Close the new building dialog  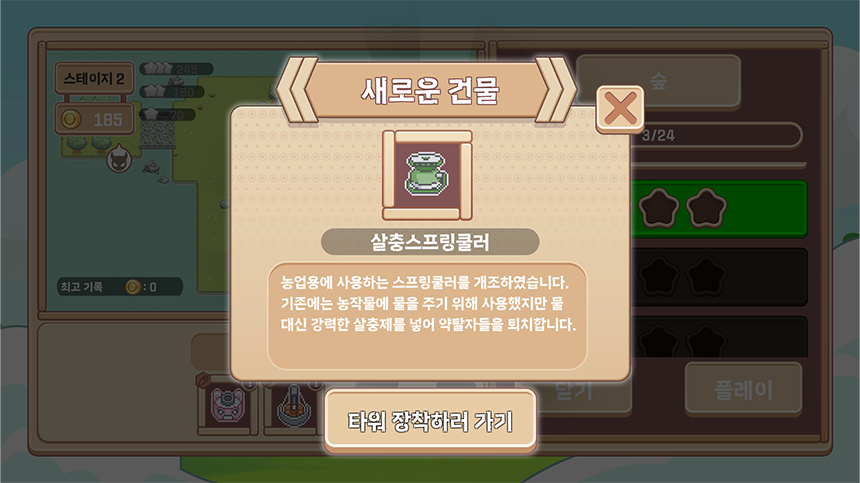(x=620, y=109)
